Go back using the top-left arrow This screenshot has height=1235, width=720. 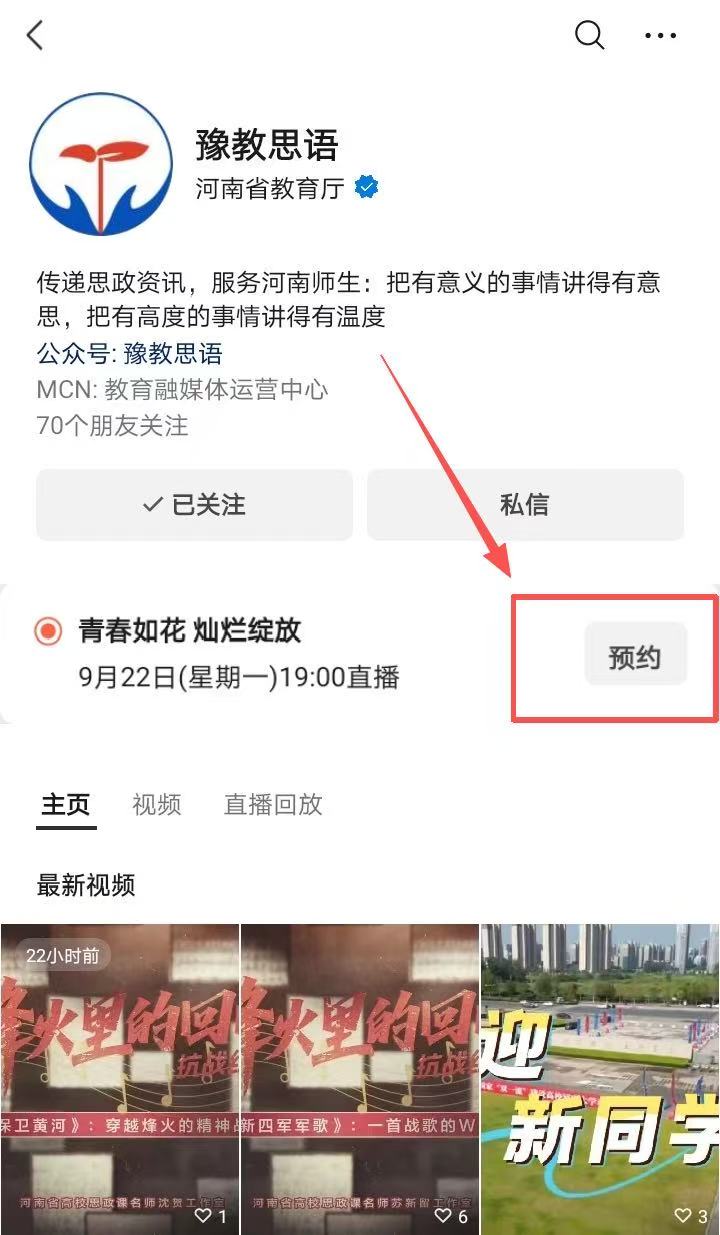pyautogui.click(x=36, y=36)
